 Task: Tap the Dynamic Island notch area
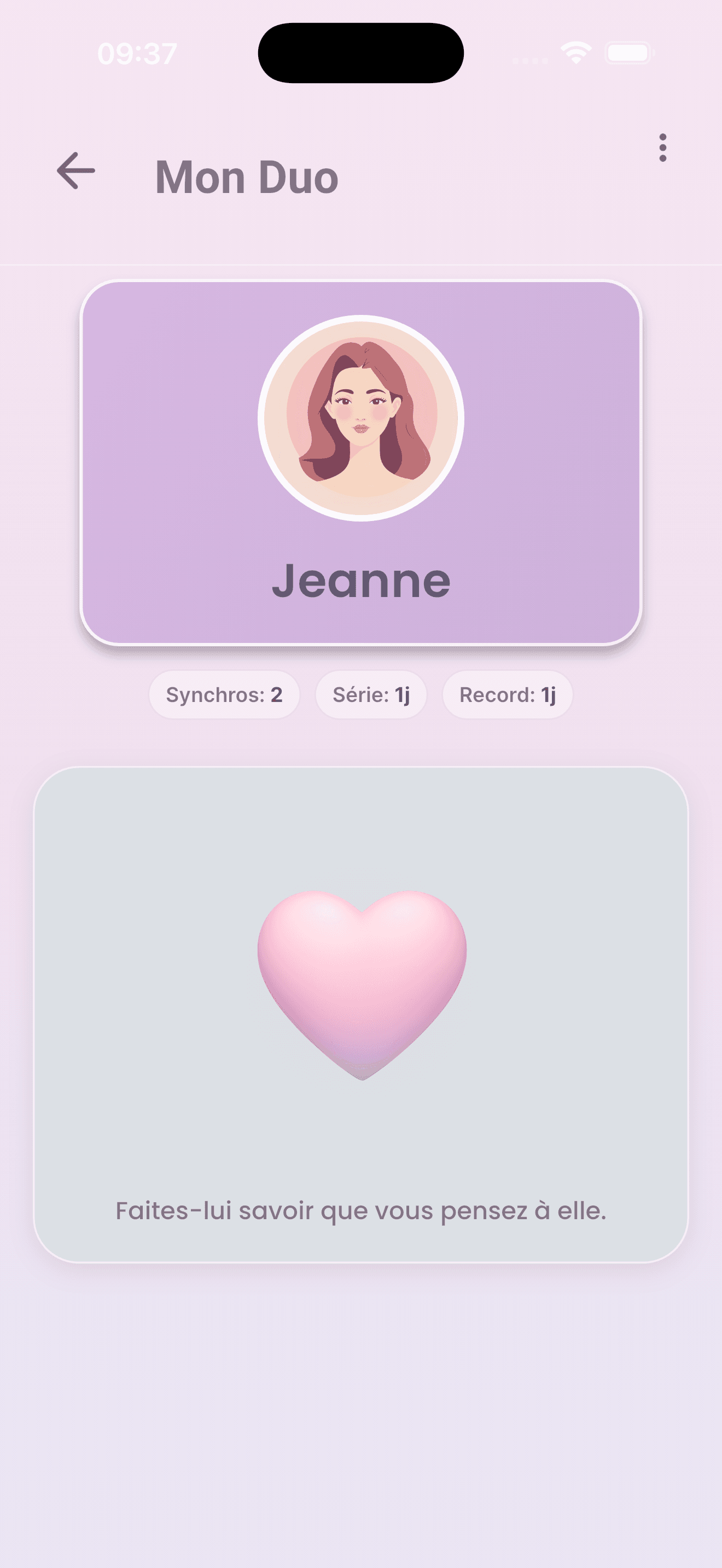click(x=361, y=52)
